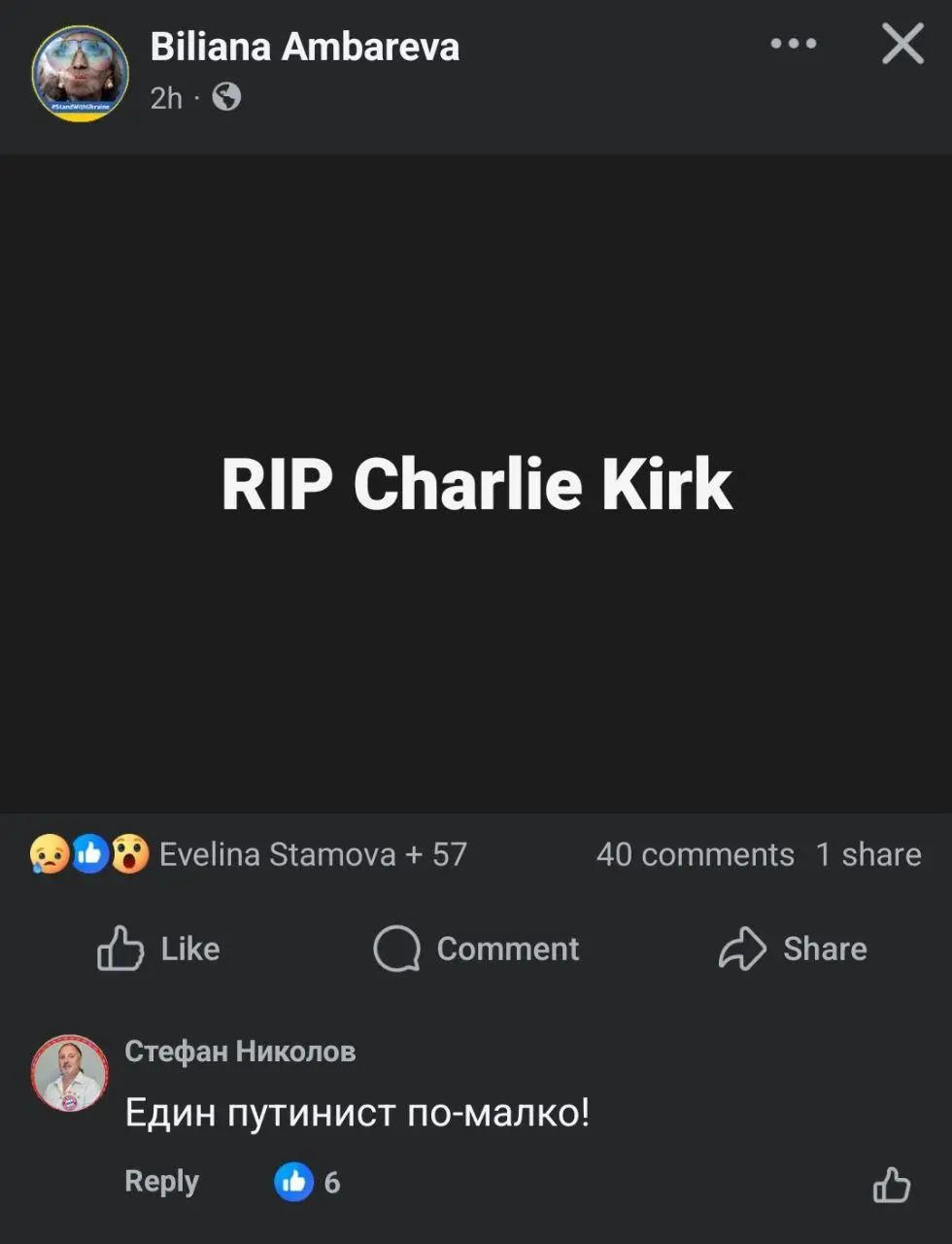Reply to Стефан Николов's comment

coord(161,1181)
